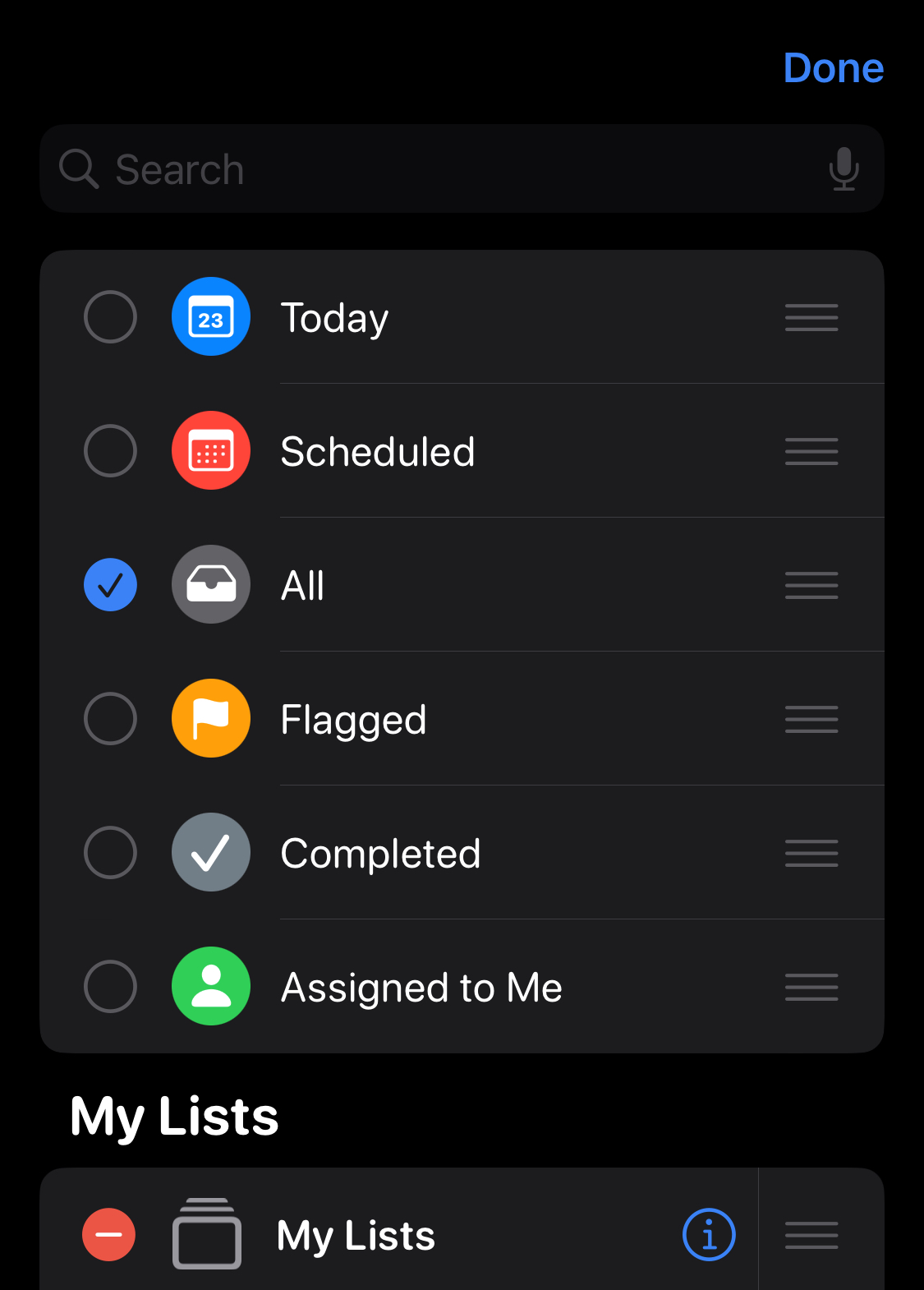Enable the Flagged smart list

[110, 718]
